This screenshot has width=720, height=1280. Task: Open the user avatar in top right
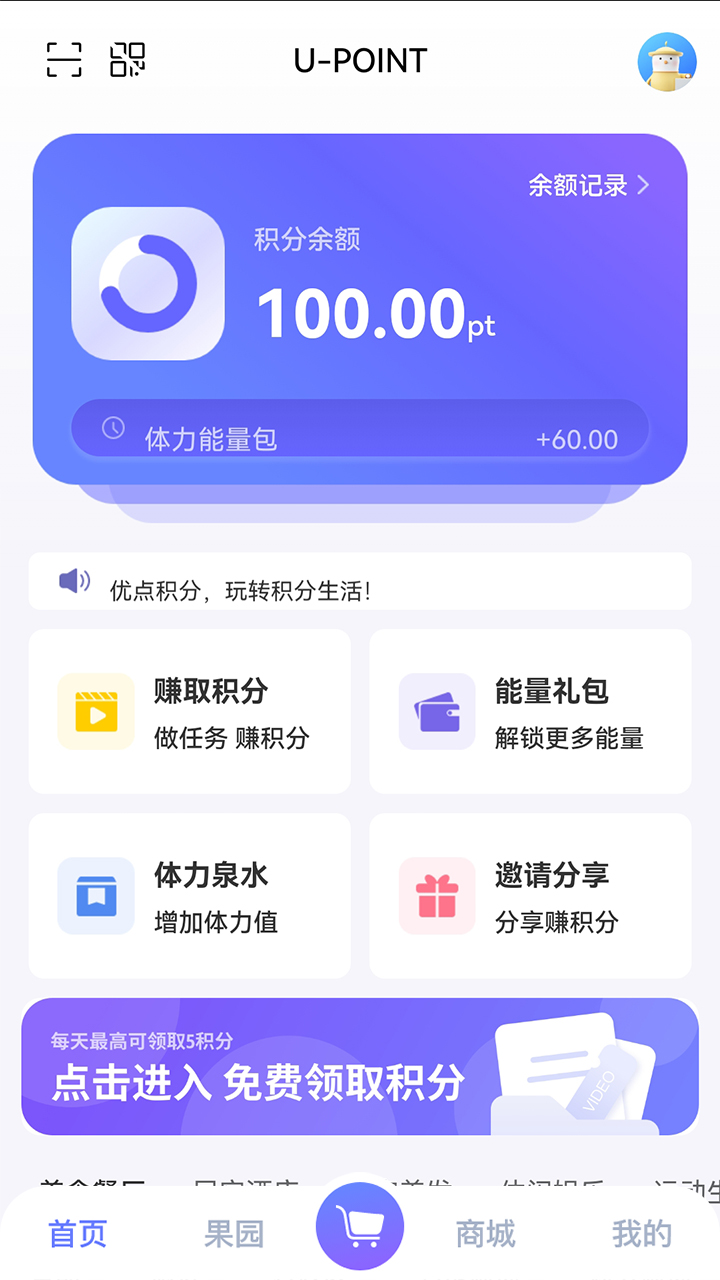(x=666, y=61)
